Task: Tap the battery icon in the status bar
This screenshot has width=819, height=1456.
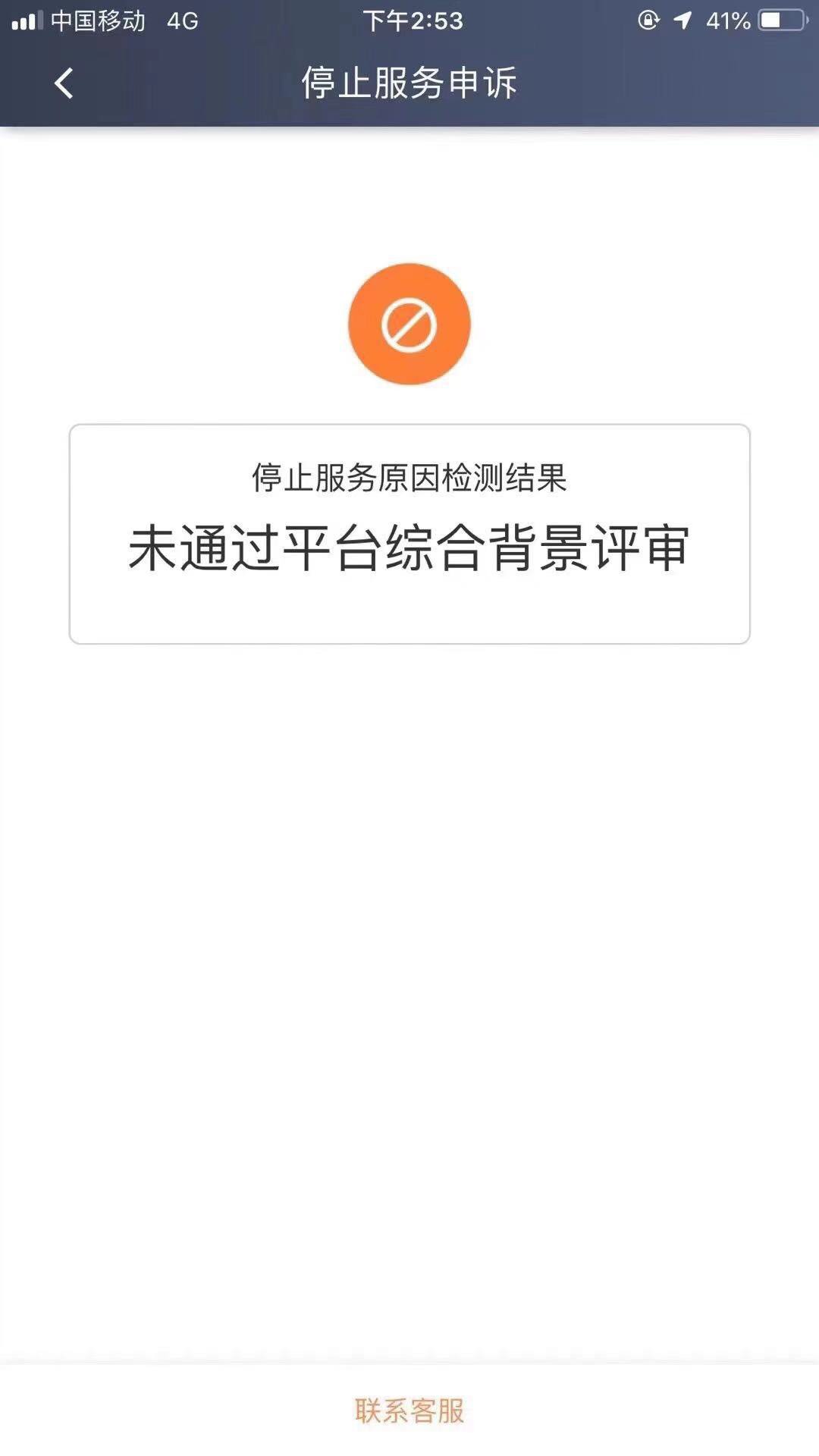Action: (781, 20)
